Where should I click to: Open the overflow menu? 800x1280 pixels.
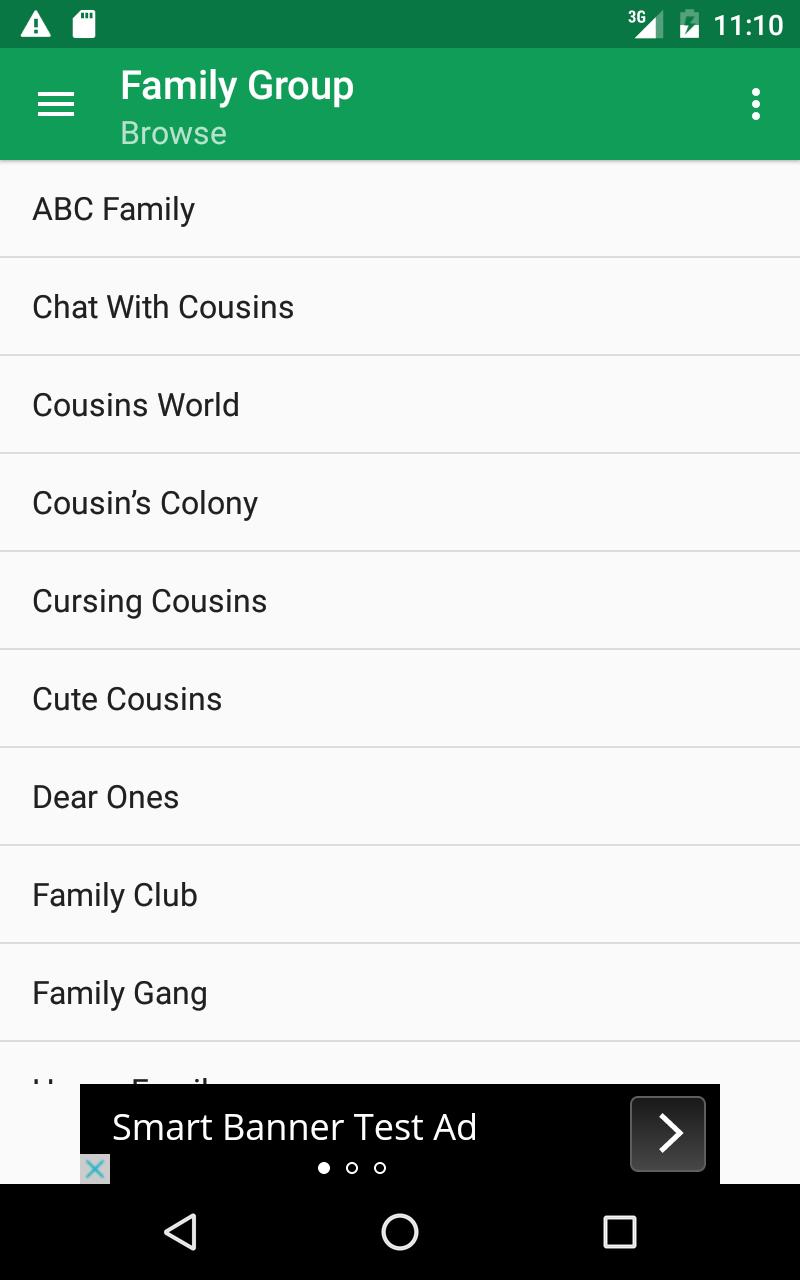pos(755,104)
